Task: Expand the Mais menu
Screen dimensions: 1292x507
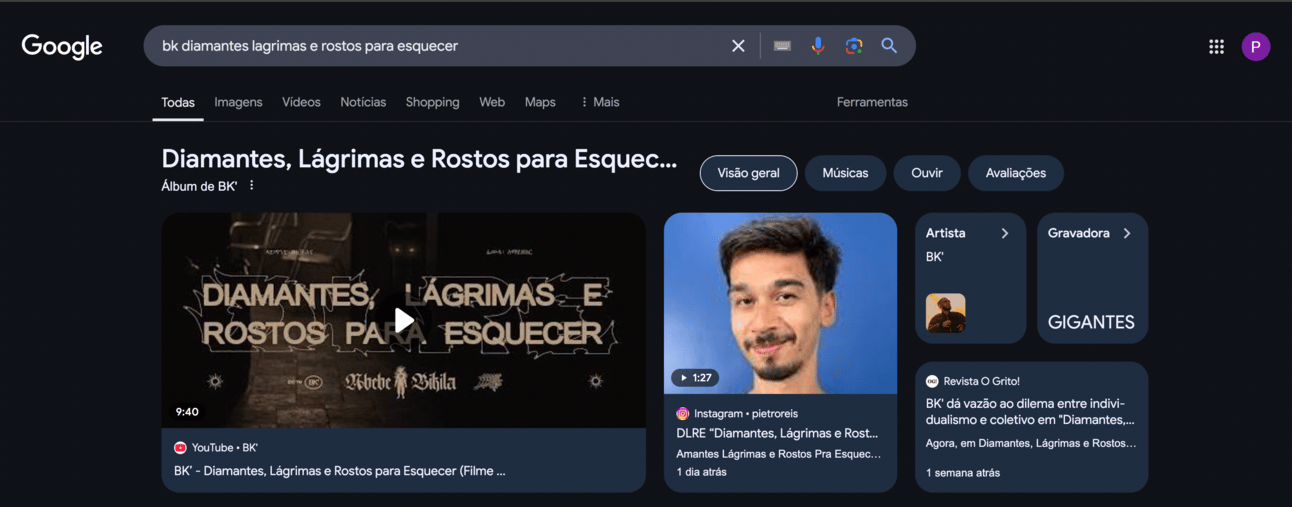Action: click(x=599, y=102)
